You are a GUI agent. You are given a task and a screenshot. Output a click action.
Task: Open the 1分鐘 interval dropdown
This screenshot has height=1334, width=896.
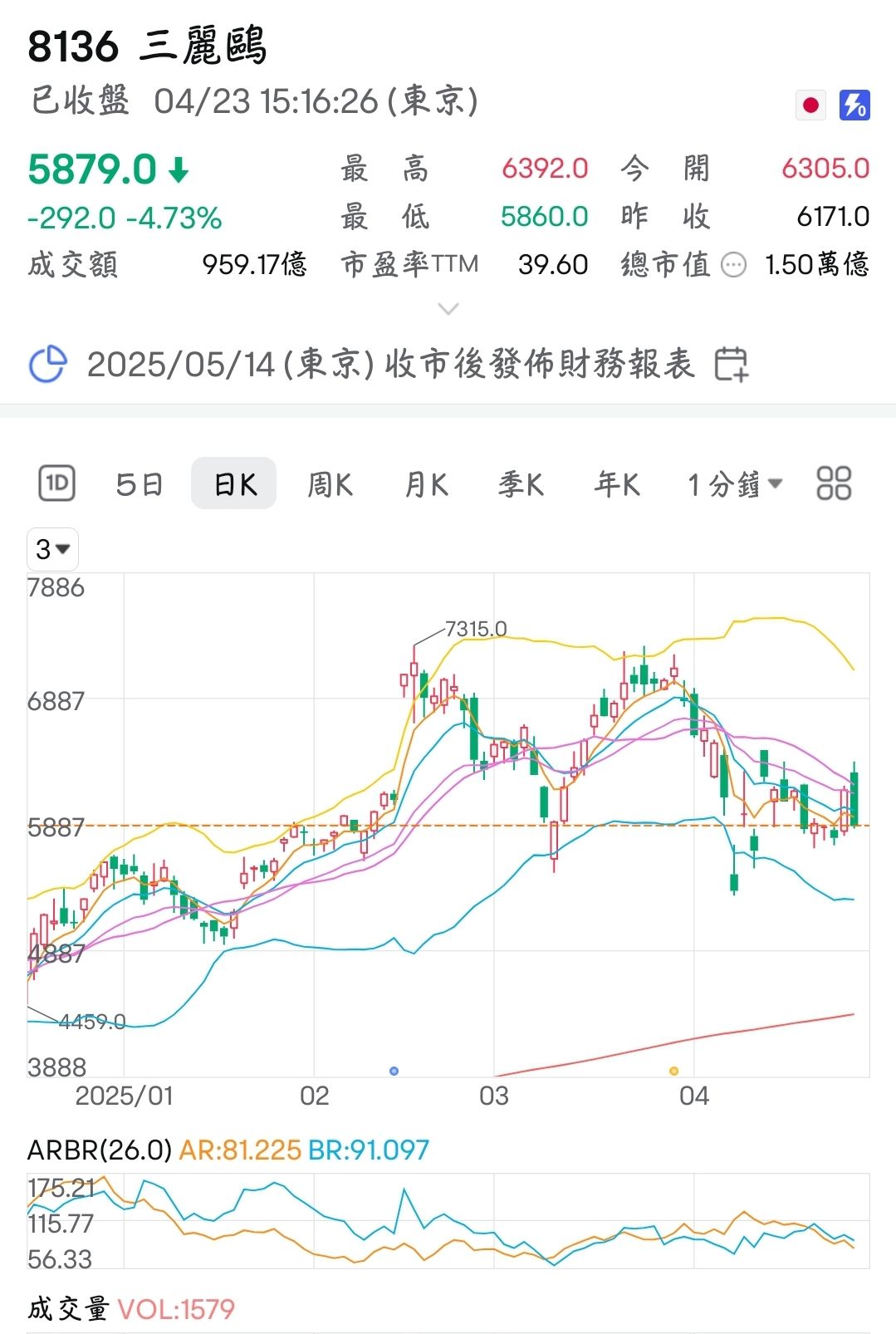(x=735, y=483)
